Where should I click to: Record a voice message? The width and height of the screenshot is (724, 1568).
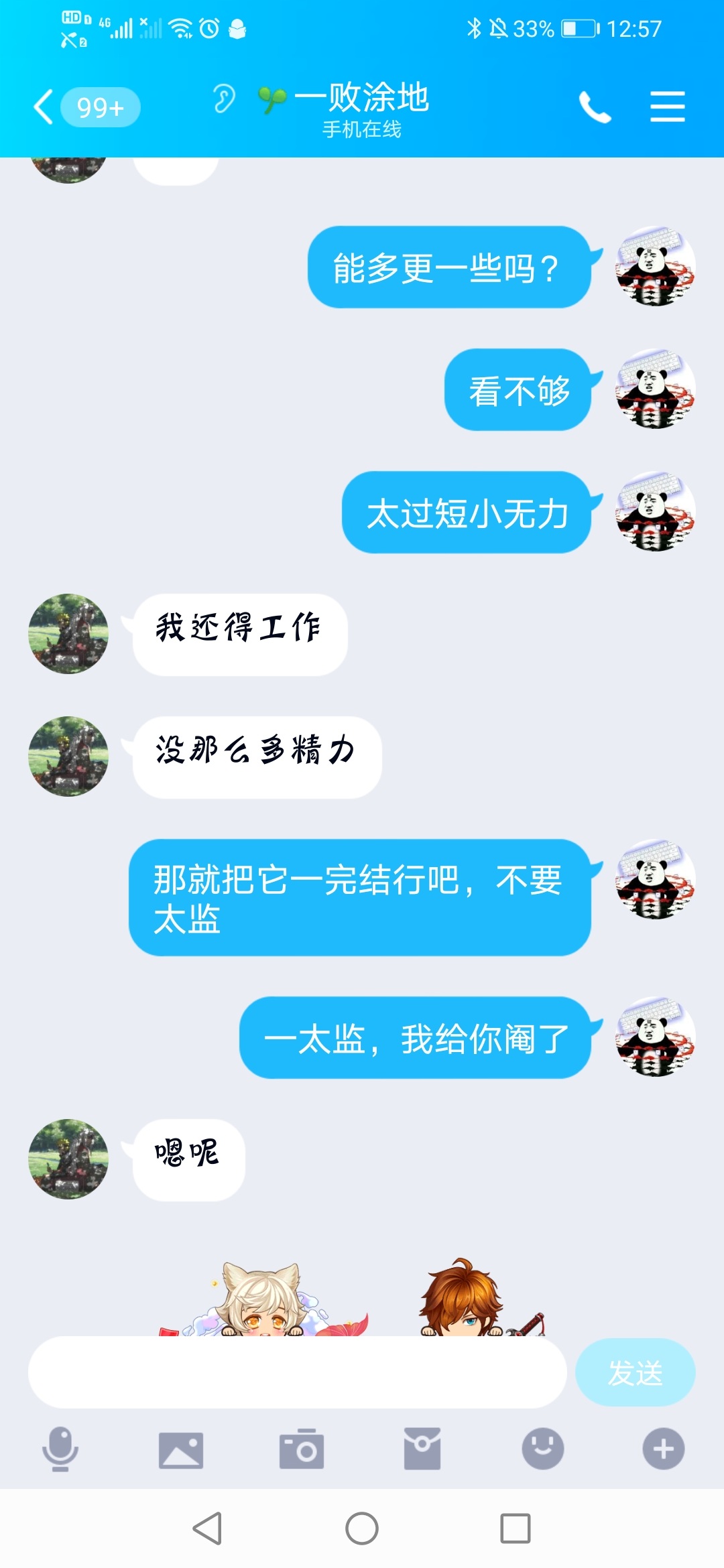(60, 1449)
